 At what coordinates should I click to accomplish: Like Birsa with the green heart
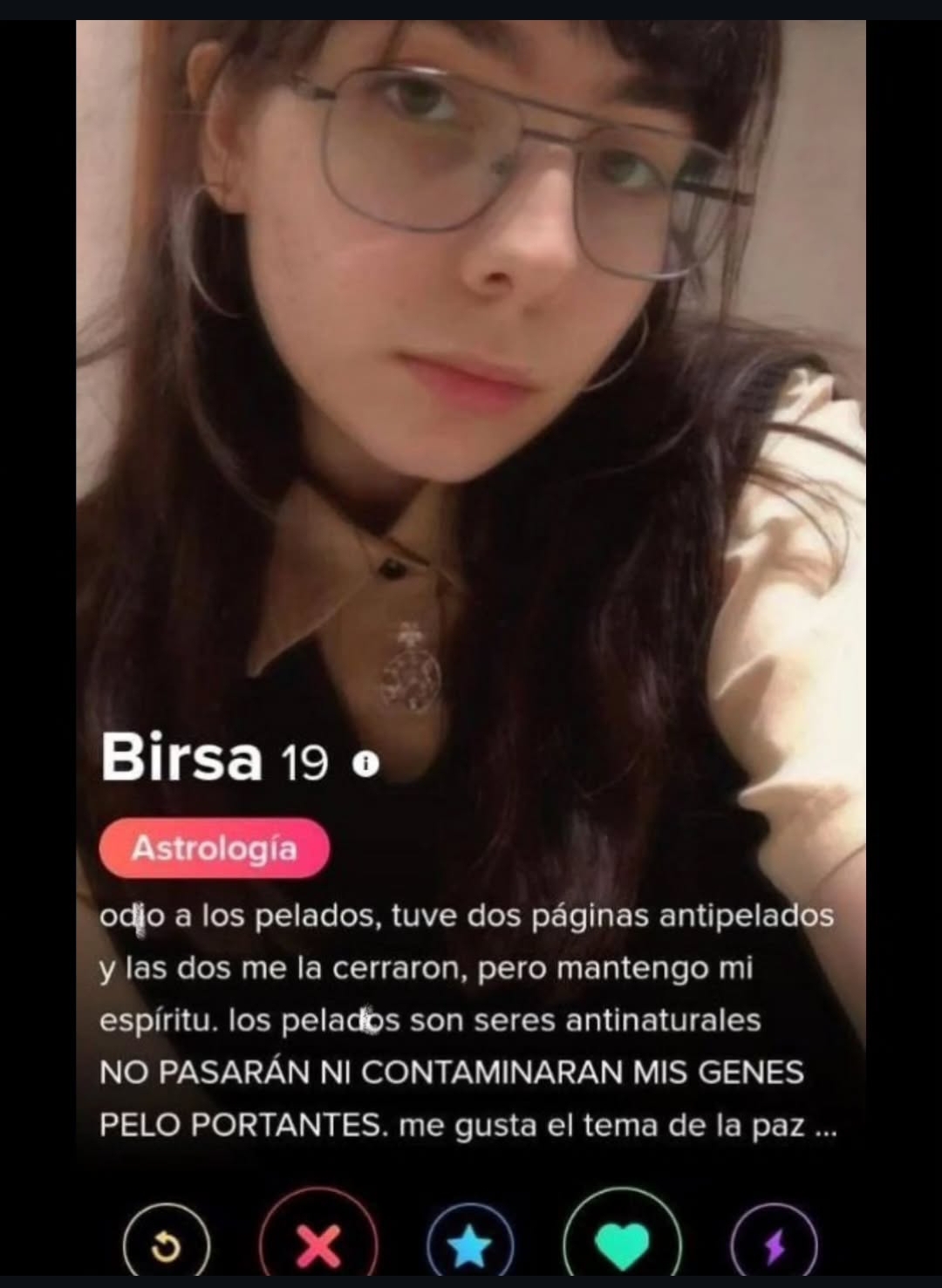click(622, 1245)
